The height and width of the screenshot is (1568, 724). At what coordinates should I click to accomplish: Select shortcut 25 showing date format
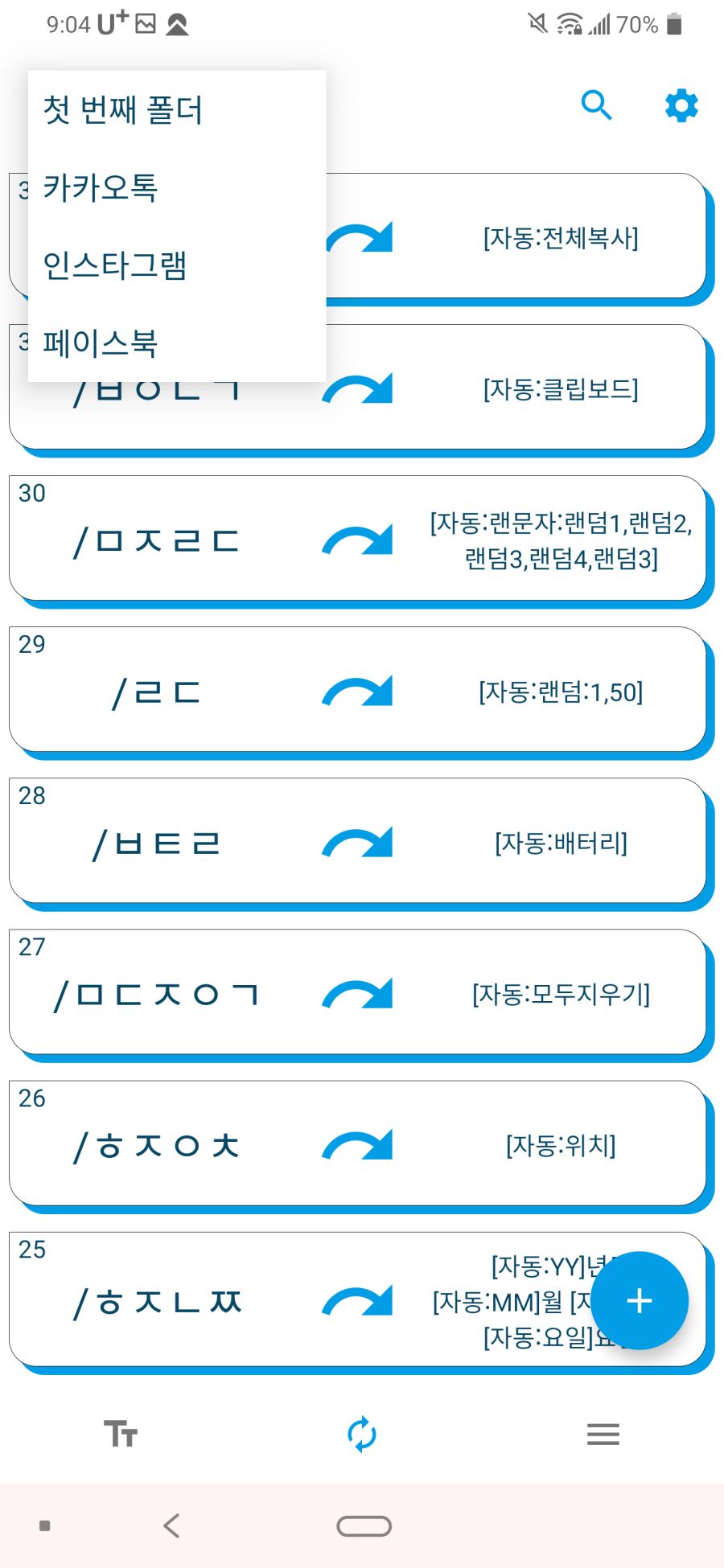tap(161, 1301)
